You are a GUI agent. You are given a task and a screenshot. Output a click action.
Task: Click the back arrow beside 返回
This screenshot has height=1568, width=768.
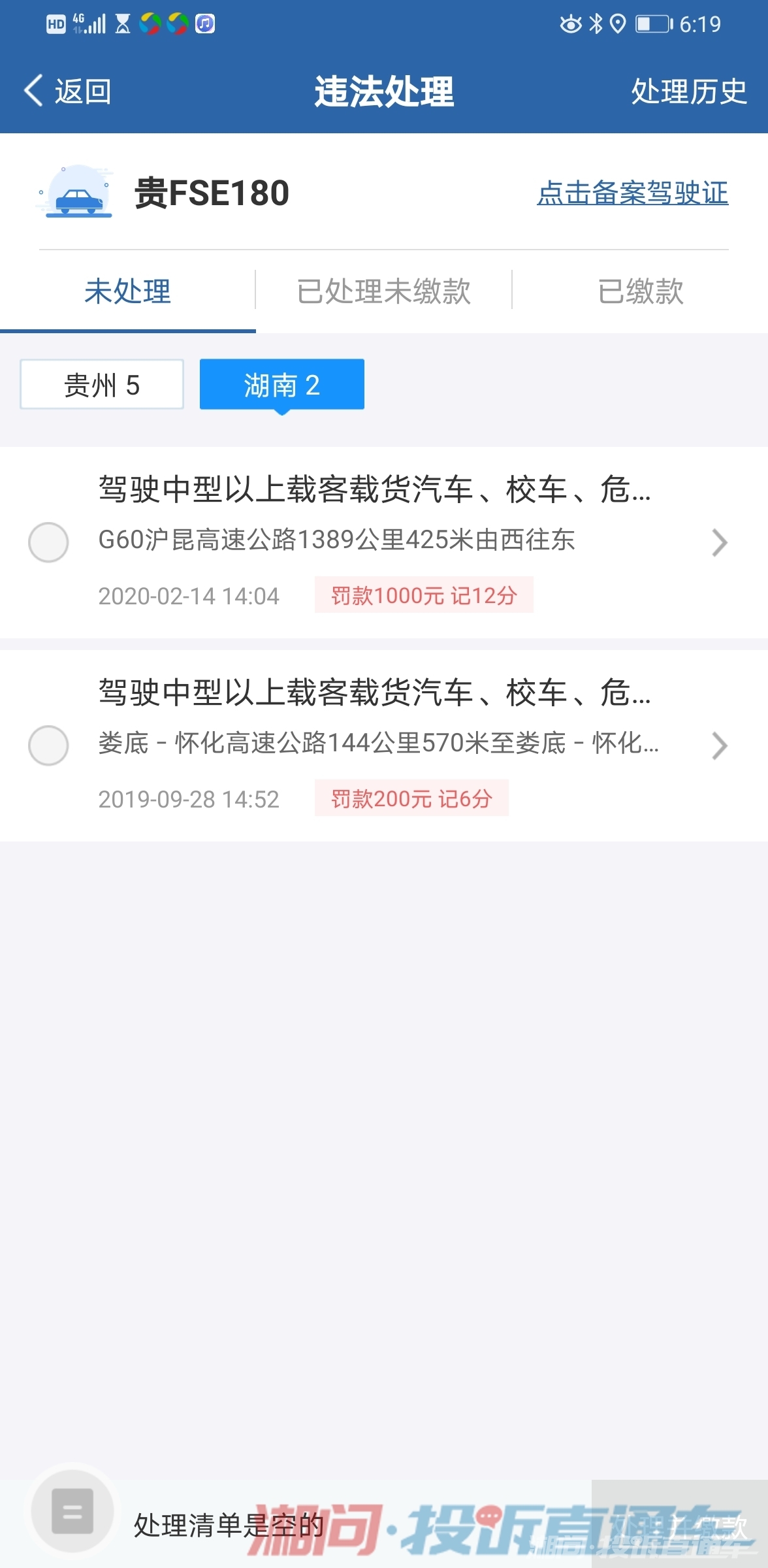(x=34, y=91)
